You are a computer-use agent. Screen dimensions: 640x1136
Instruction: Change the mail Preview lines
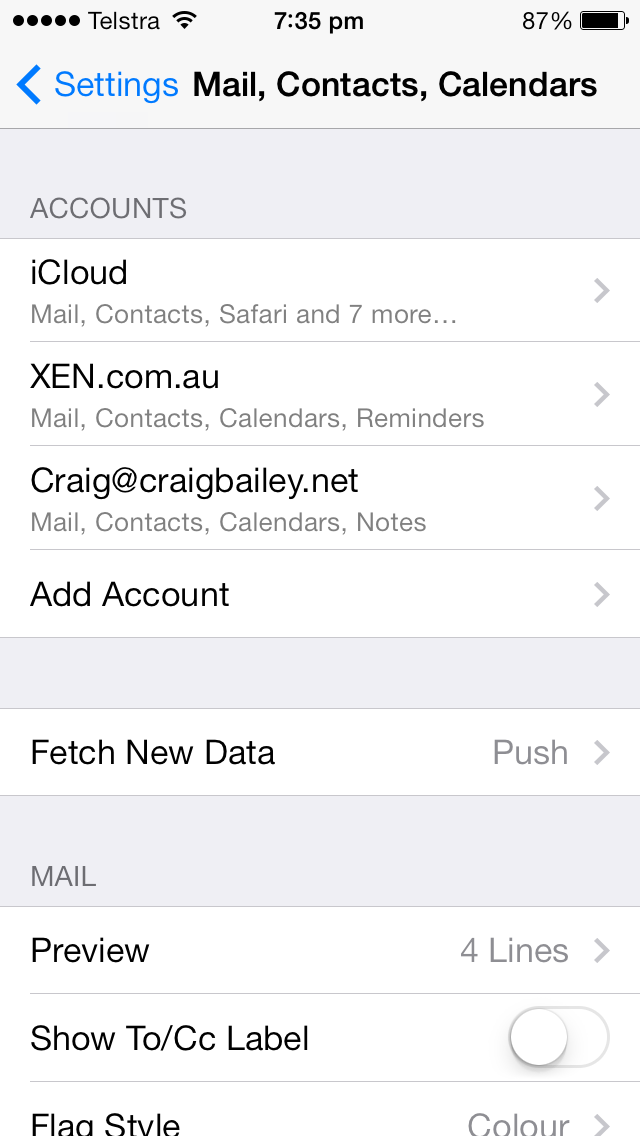[x=320, y=950]
